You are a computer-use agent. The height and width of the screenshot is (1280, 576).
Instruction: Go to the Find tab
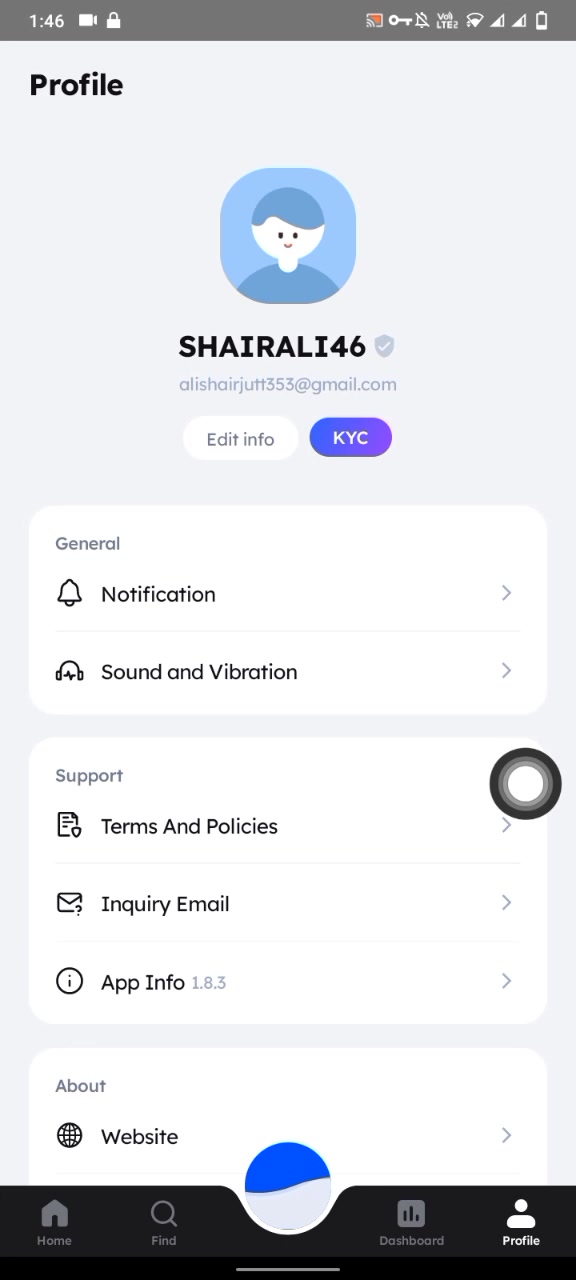point(164,1223)
